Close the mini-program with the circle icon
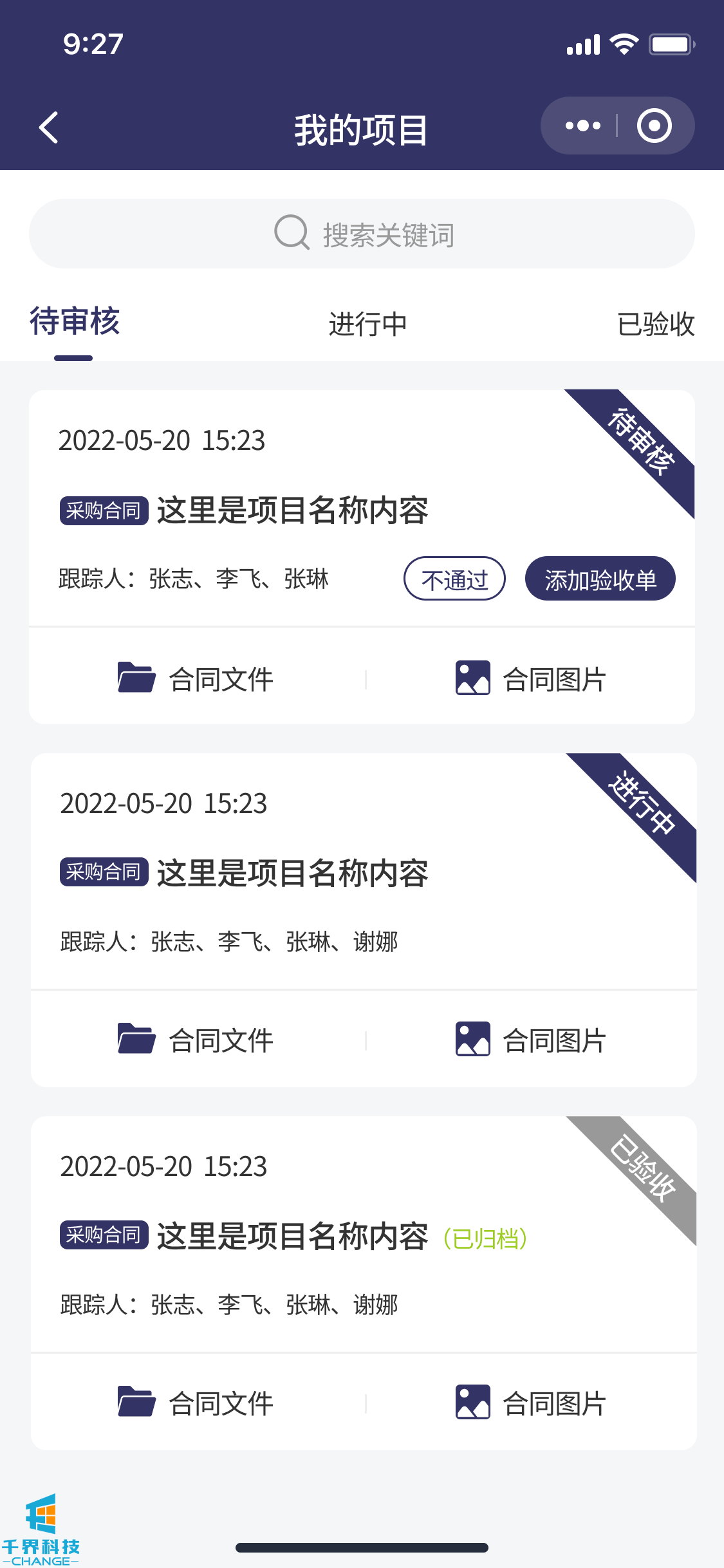 654,126
